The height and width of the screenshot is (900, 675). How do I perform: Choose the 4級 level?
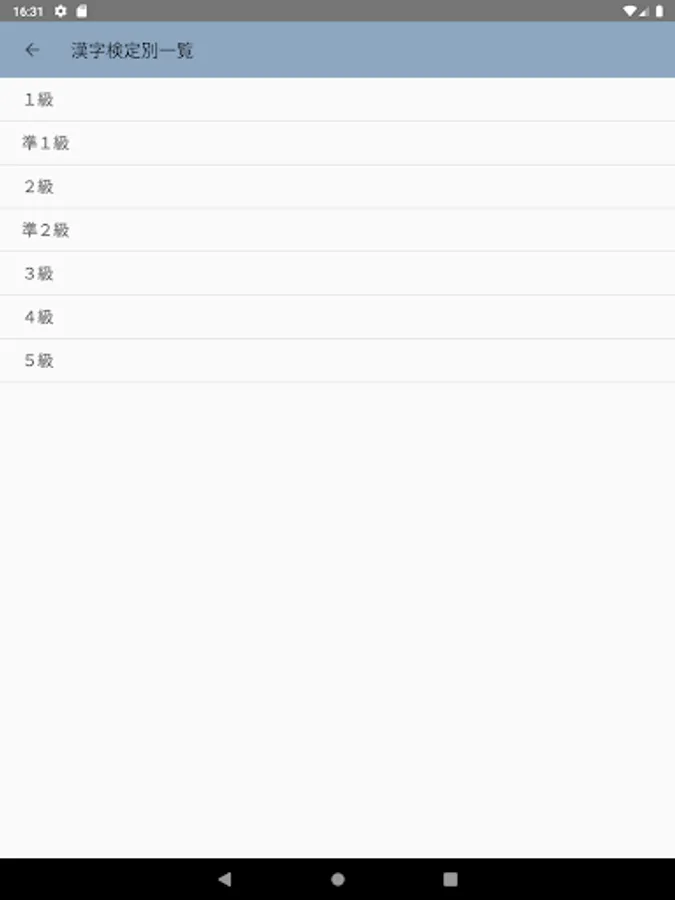point(338,317)
